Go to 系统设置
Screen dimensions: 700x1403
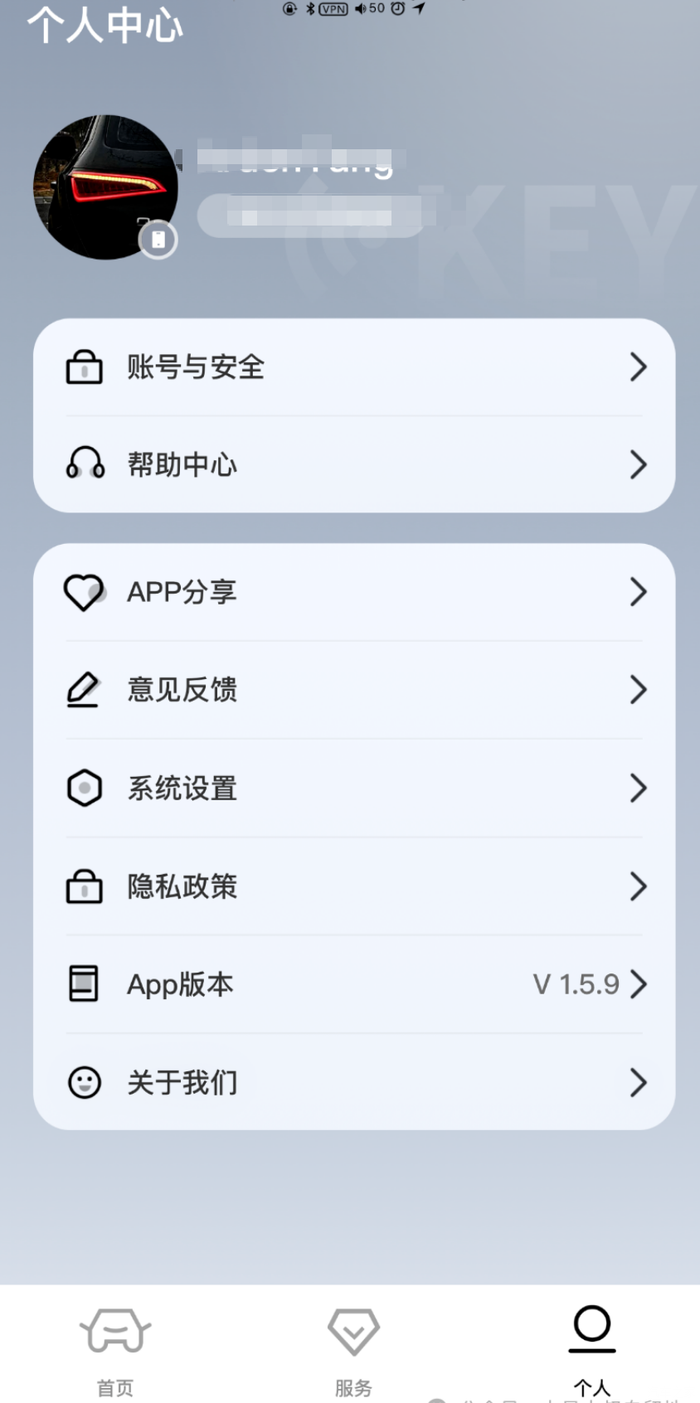coord(354,788)
